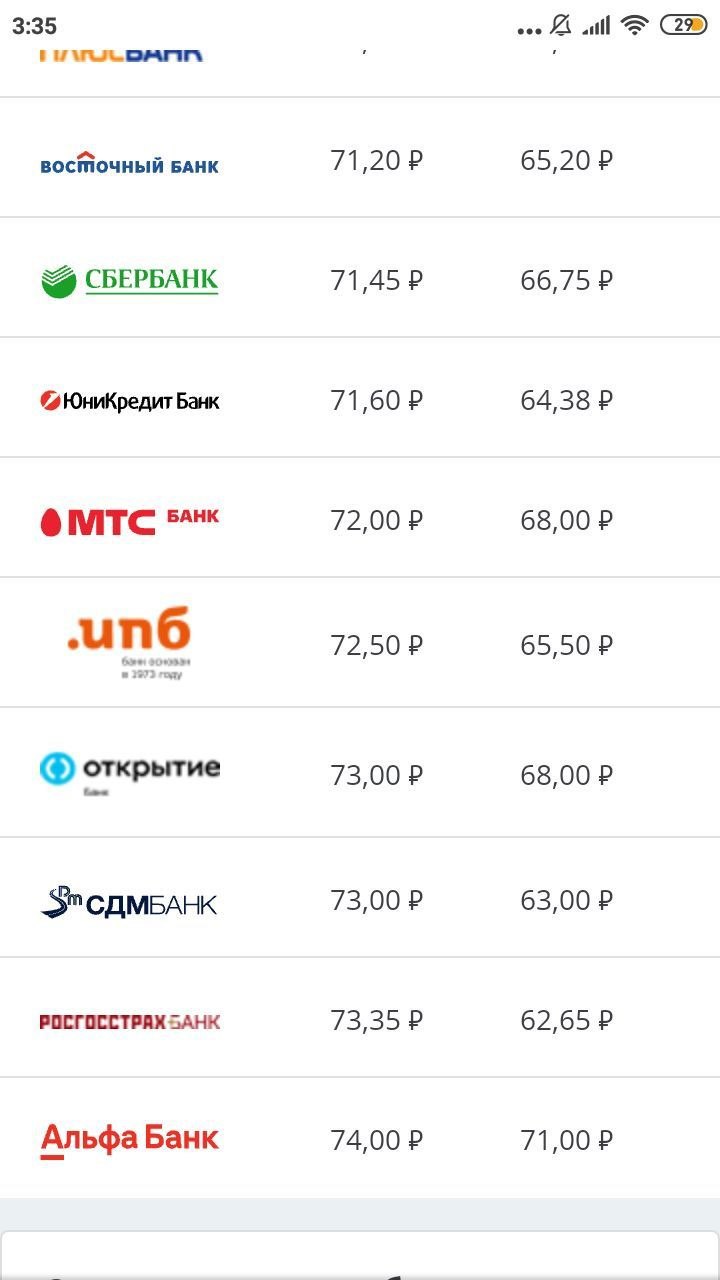Open the Открытие bank row
Screen dimensions: 720x1280
tap(360, 773)
